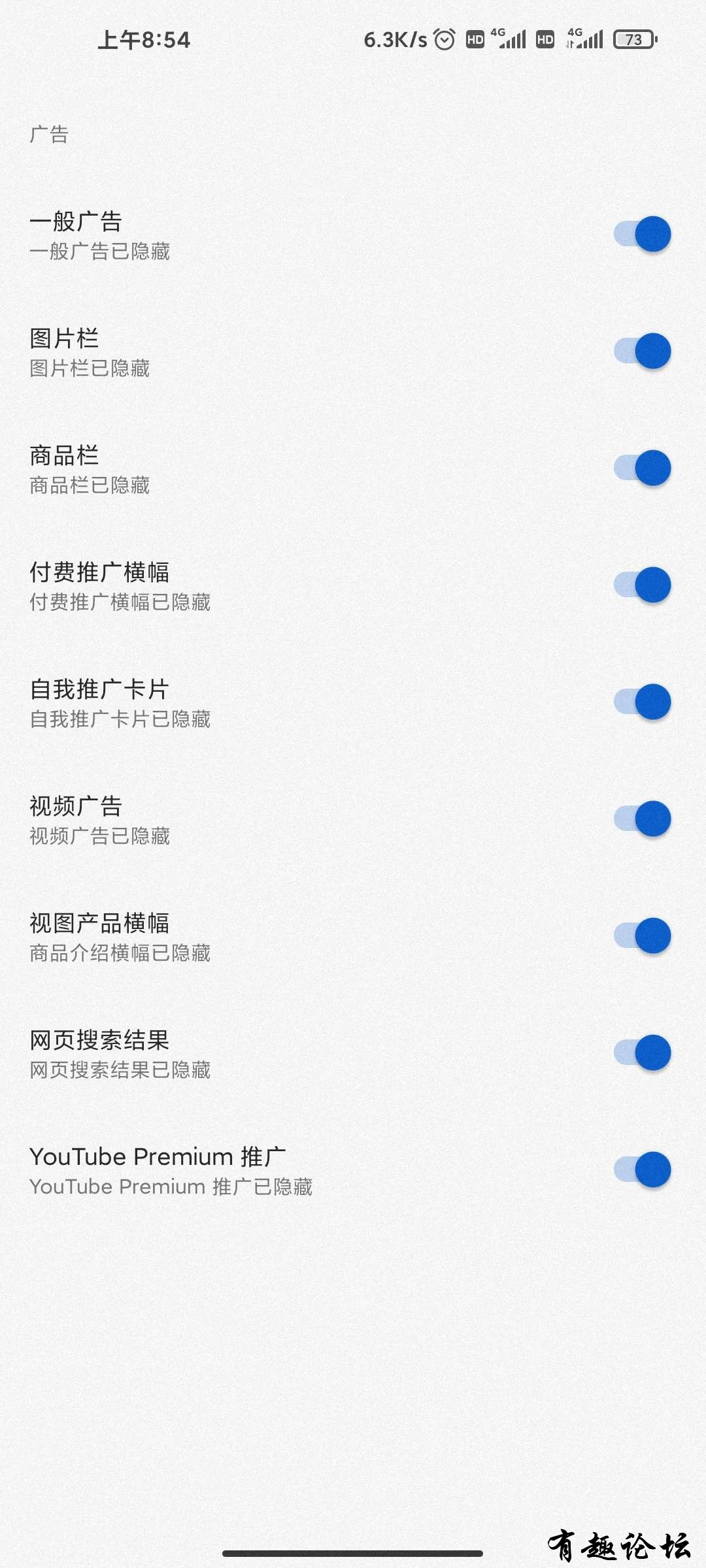Toggle the 一般广告 switch off
This screenshot has height=1568, width=706.
click(643, 234)
